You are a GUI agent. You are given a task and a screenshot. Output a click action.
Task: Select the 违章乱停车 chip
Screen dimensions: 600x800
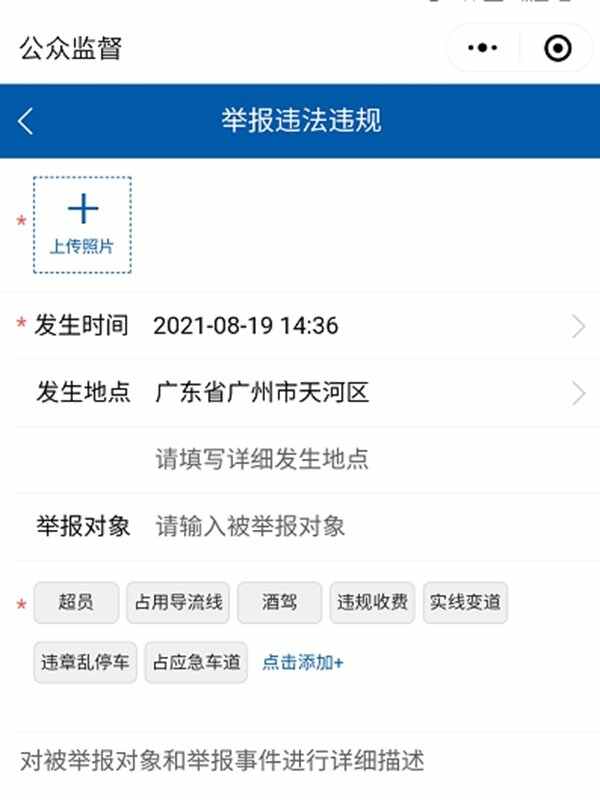85,663
